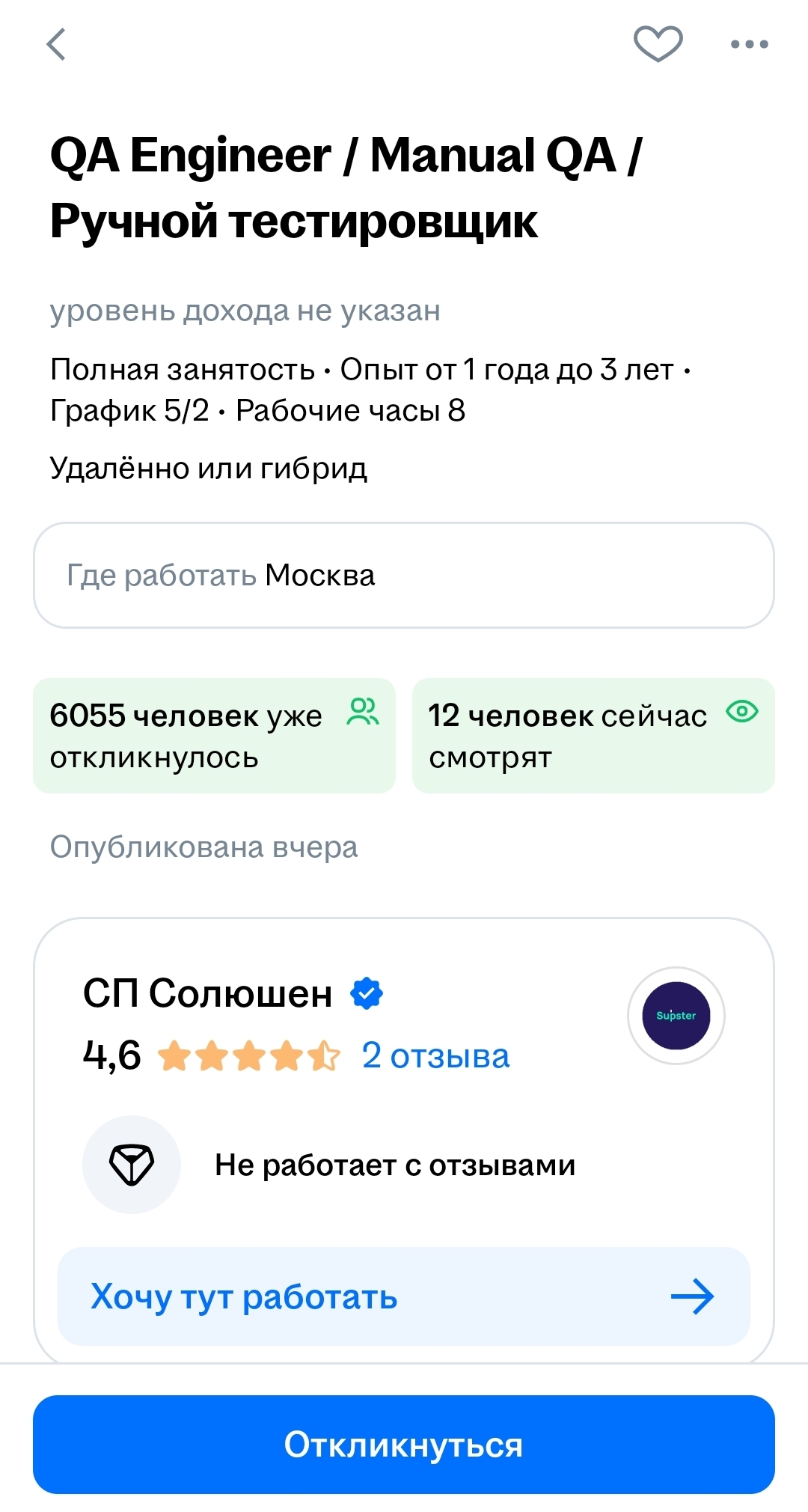Image resolution: width=808 pixels, height=1512 pixels.
Task: Open the three-dot overflow menu
Action: pyautogui.click(x=749, y=44)
